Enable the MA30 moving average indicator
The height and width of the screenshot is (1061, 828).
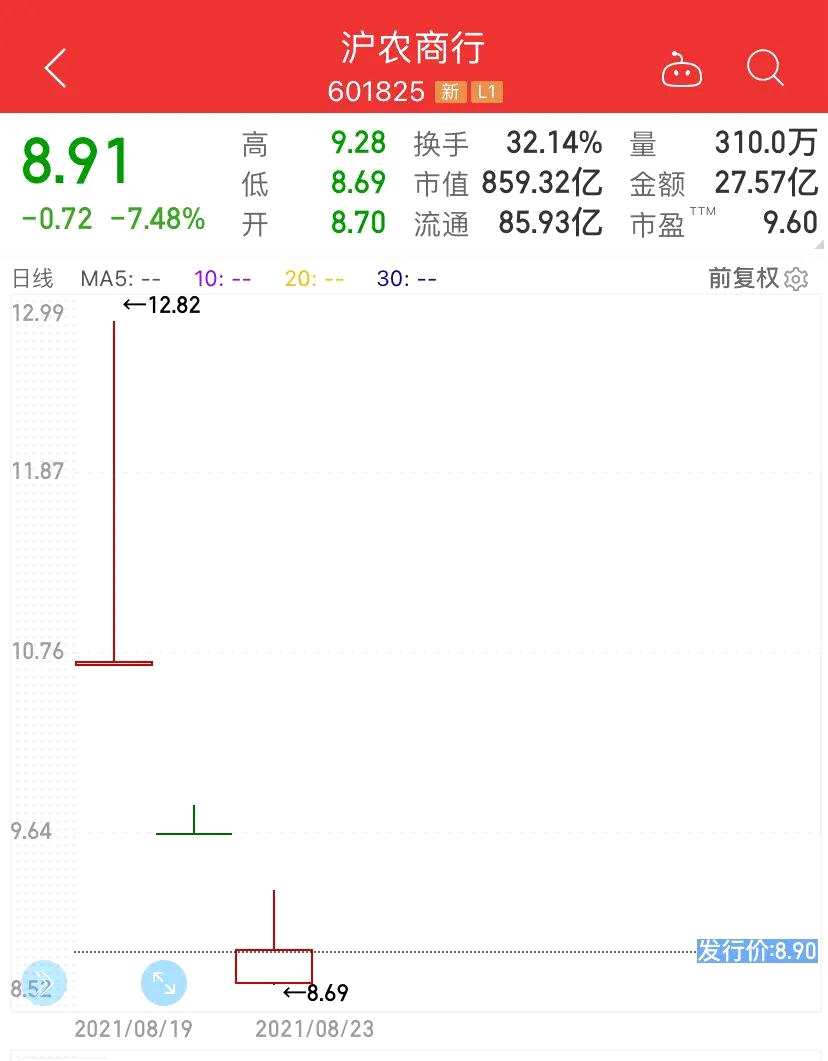tap(408, 279)
